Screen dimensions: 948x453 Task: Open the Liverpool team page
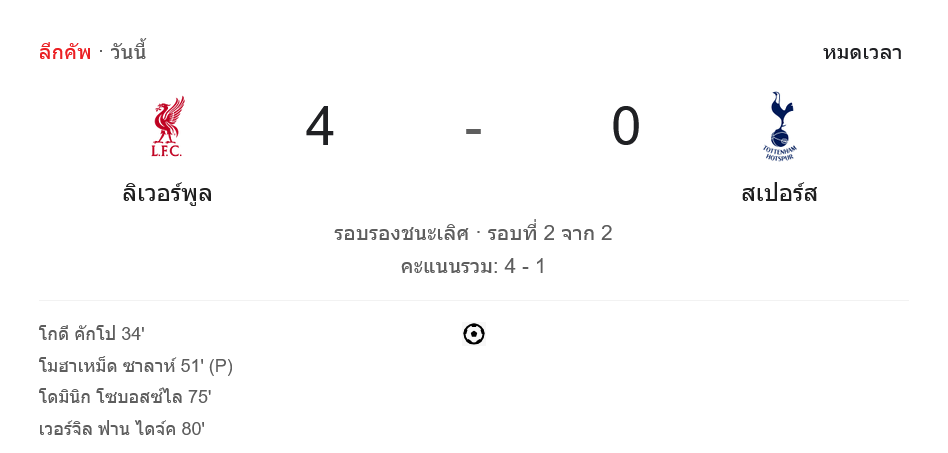167,192
